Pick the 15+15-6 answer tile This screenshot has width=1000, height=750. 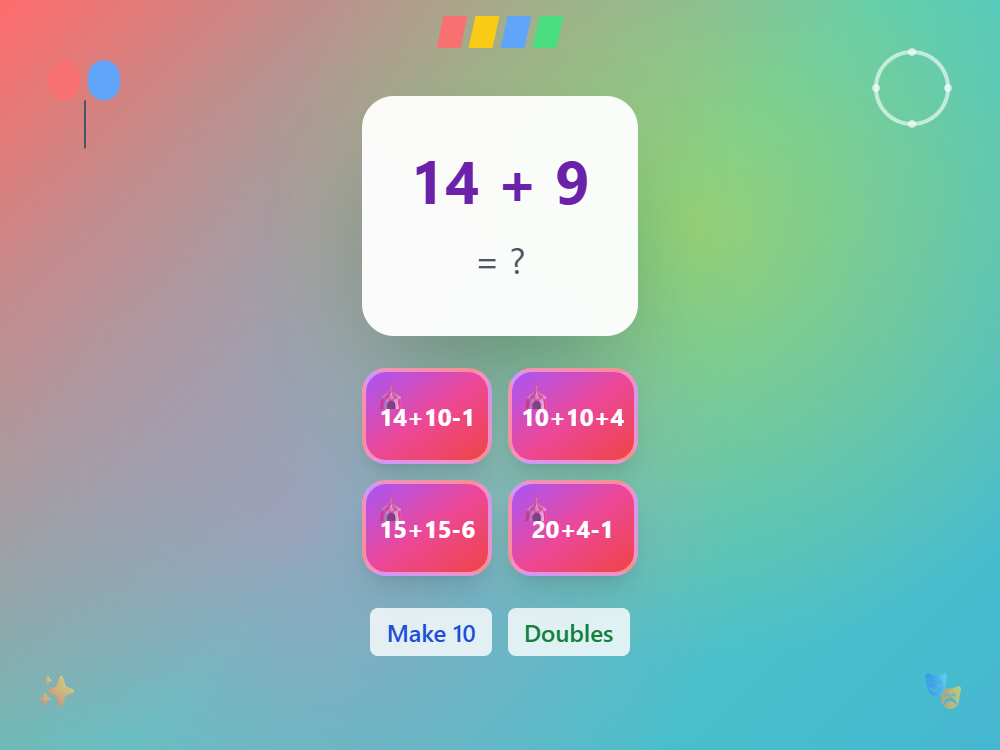point(427,528)
